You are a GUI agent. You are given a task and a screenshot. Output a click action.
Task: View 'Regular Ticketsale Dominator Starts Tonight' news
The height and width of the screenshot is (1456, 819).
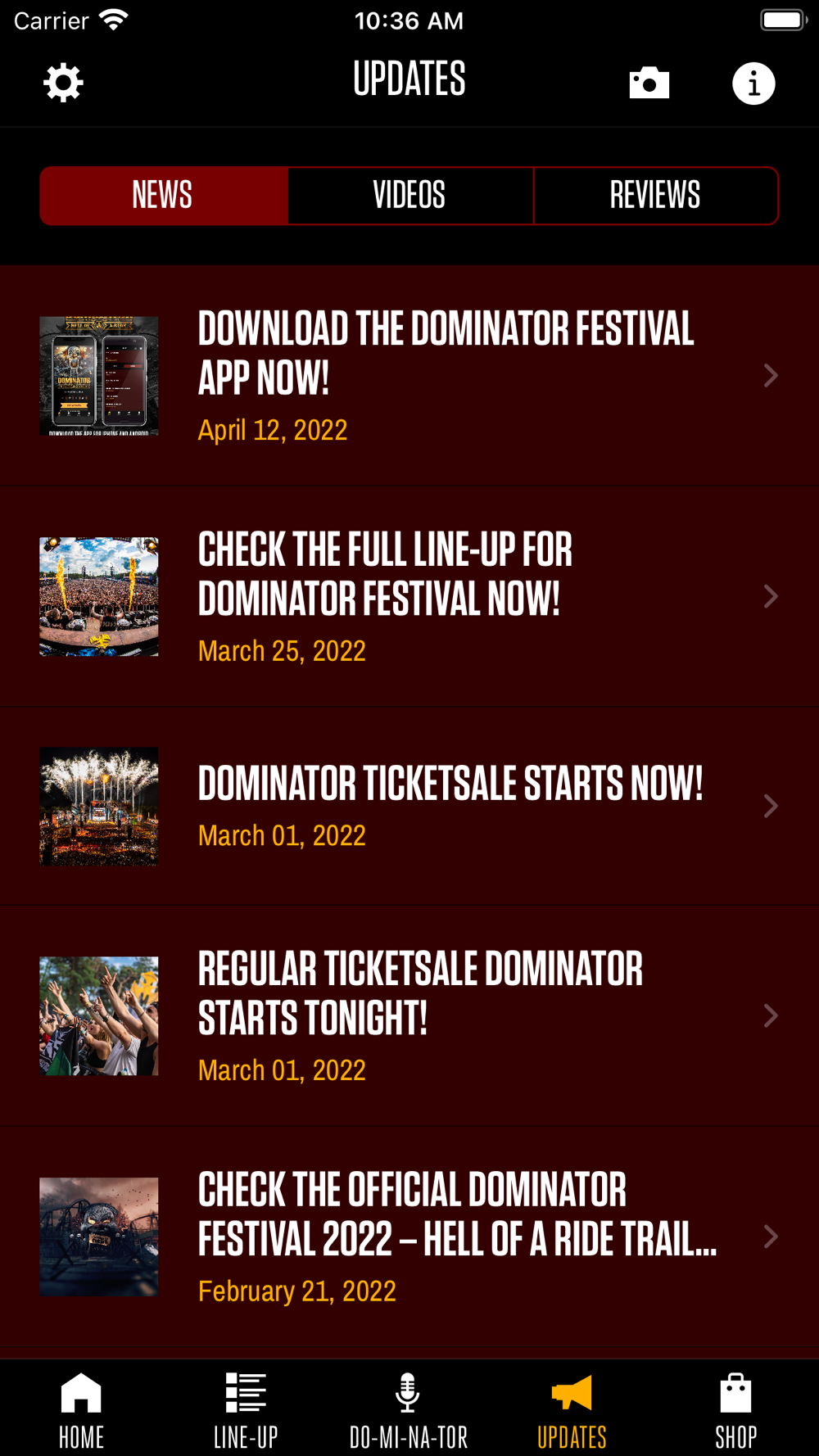409,1015
